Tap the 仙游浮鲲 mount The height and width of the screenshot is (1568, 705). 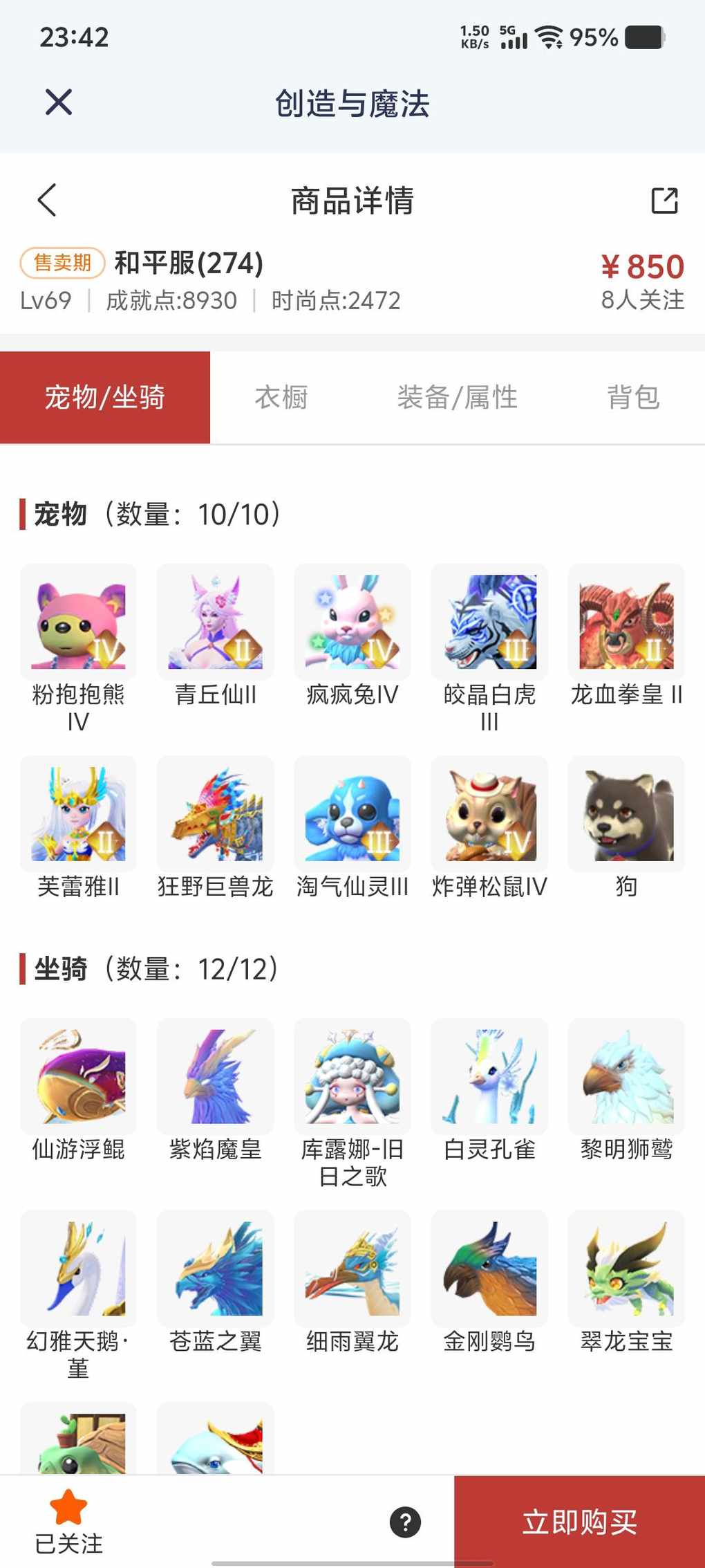[78, 1076]
